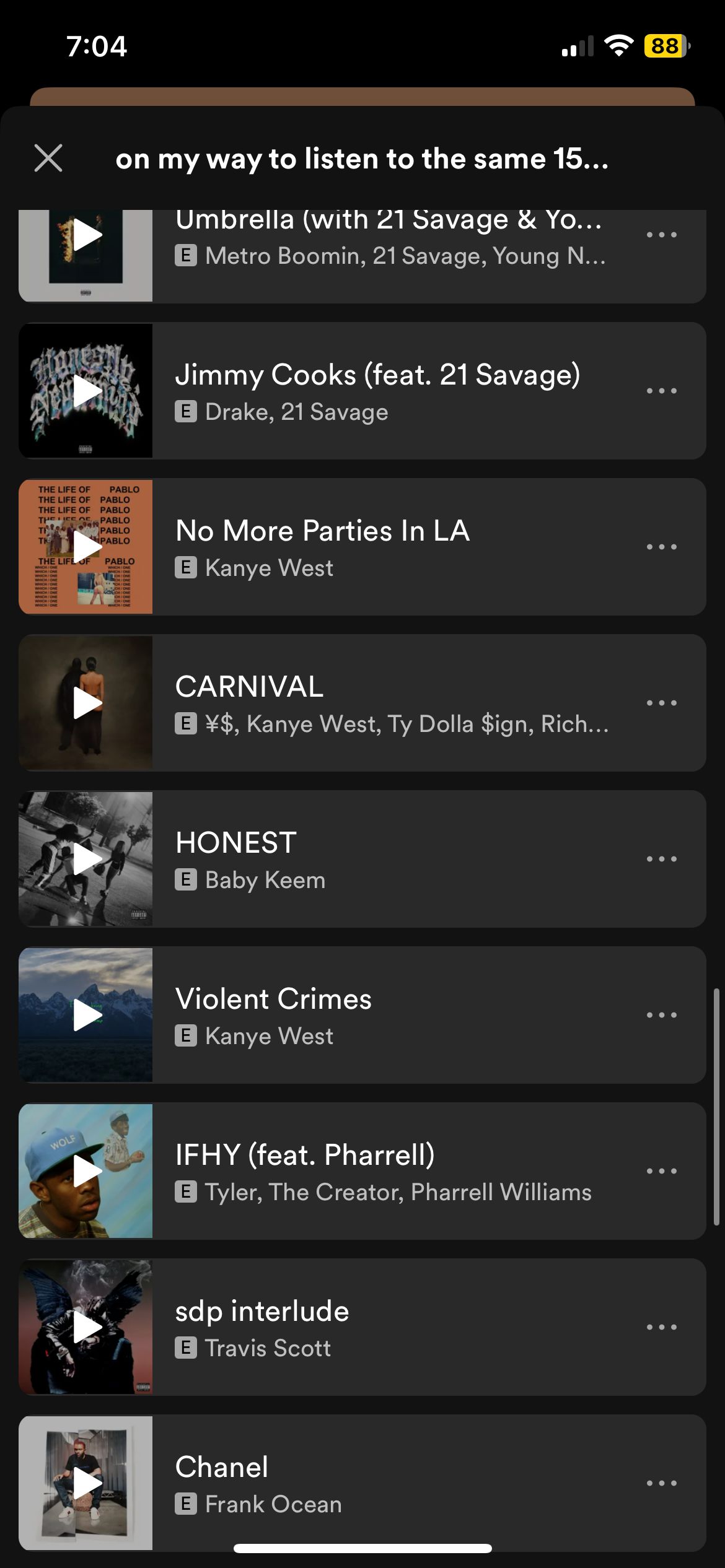Close the playlist sheet with the X
The width and height of the screenshot is (725, 1568).
(48, 158)
